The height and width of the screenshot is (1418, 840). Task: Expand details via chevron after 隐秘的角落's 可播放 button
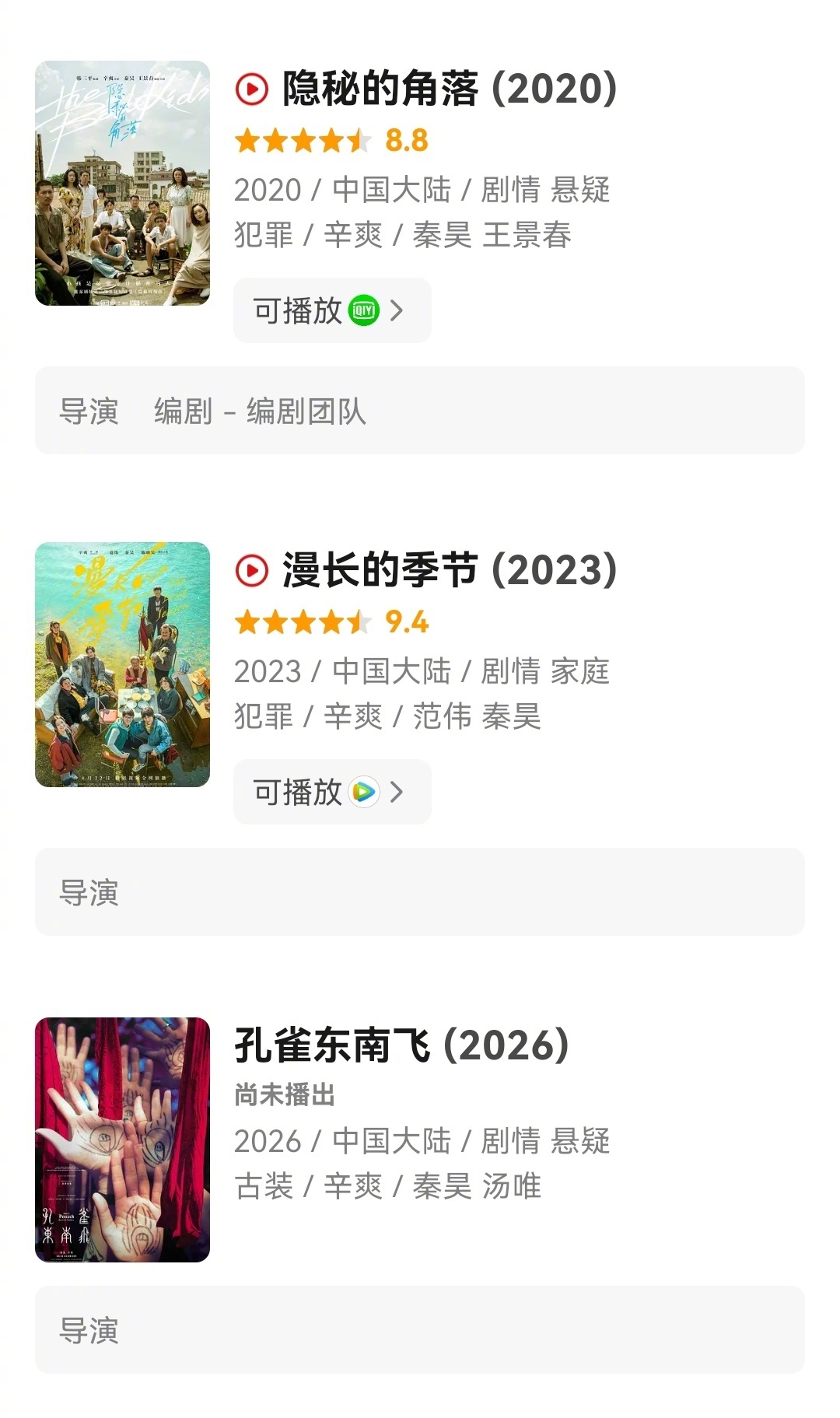coord(399,310)
